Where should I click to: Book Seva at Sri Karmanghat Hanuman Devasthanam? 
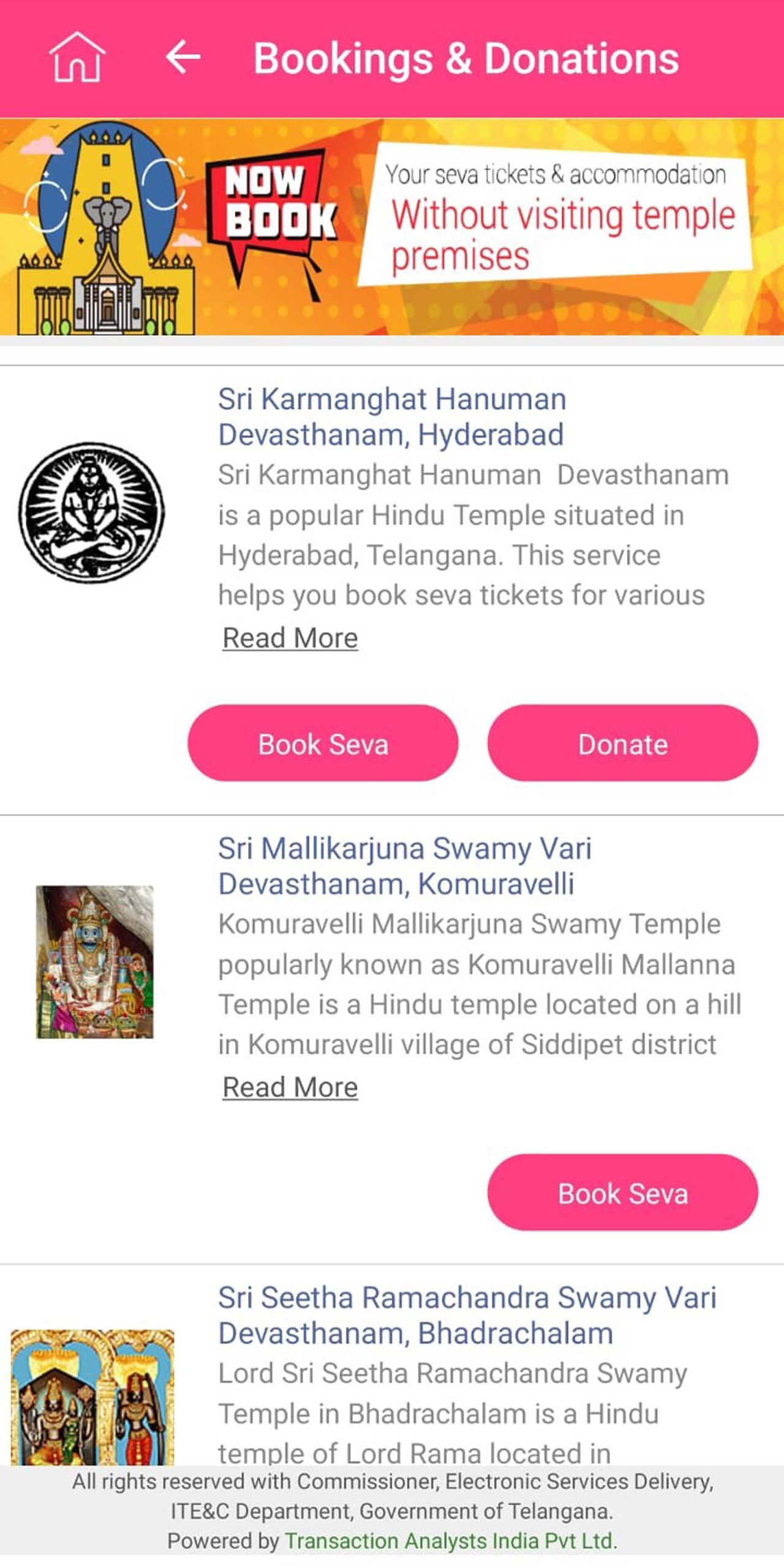(x=323, y=743)
